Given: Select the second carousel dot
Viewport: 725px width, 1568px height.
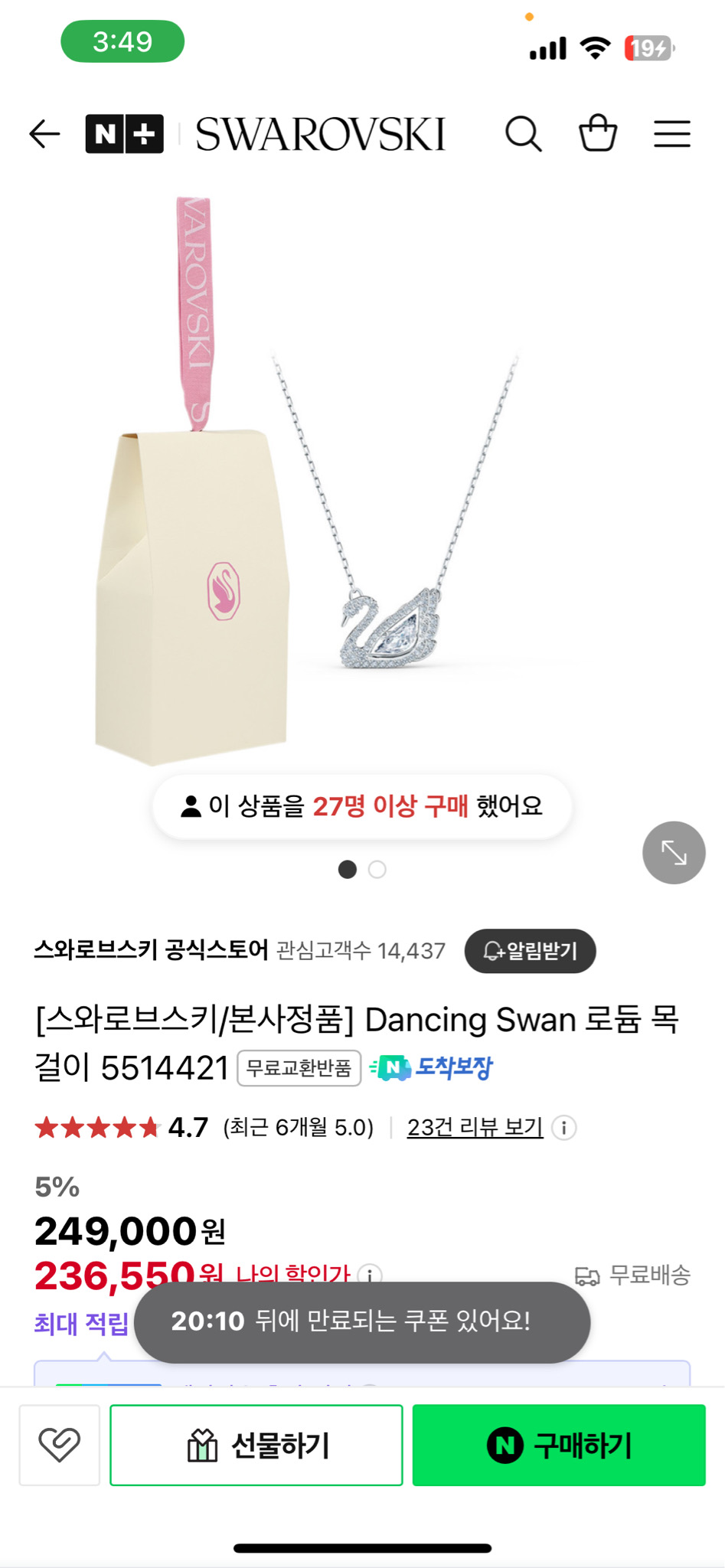Looking at the screenshot, I should point(376,871).
